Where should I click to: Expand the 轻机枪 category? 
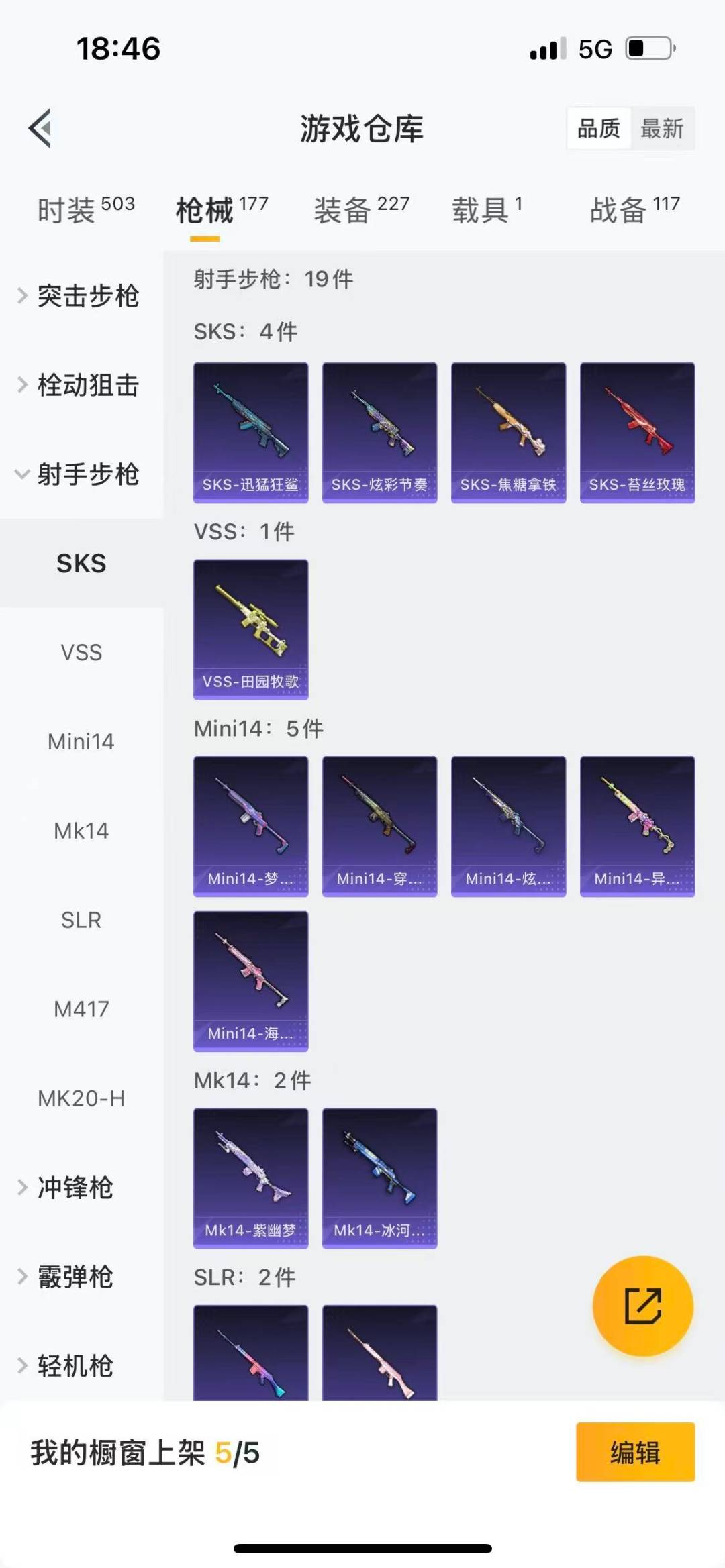click(74, 1366)
